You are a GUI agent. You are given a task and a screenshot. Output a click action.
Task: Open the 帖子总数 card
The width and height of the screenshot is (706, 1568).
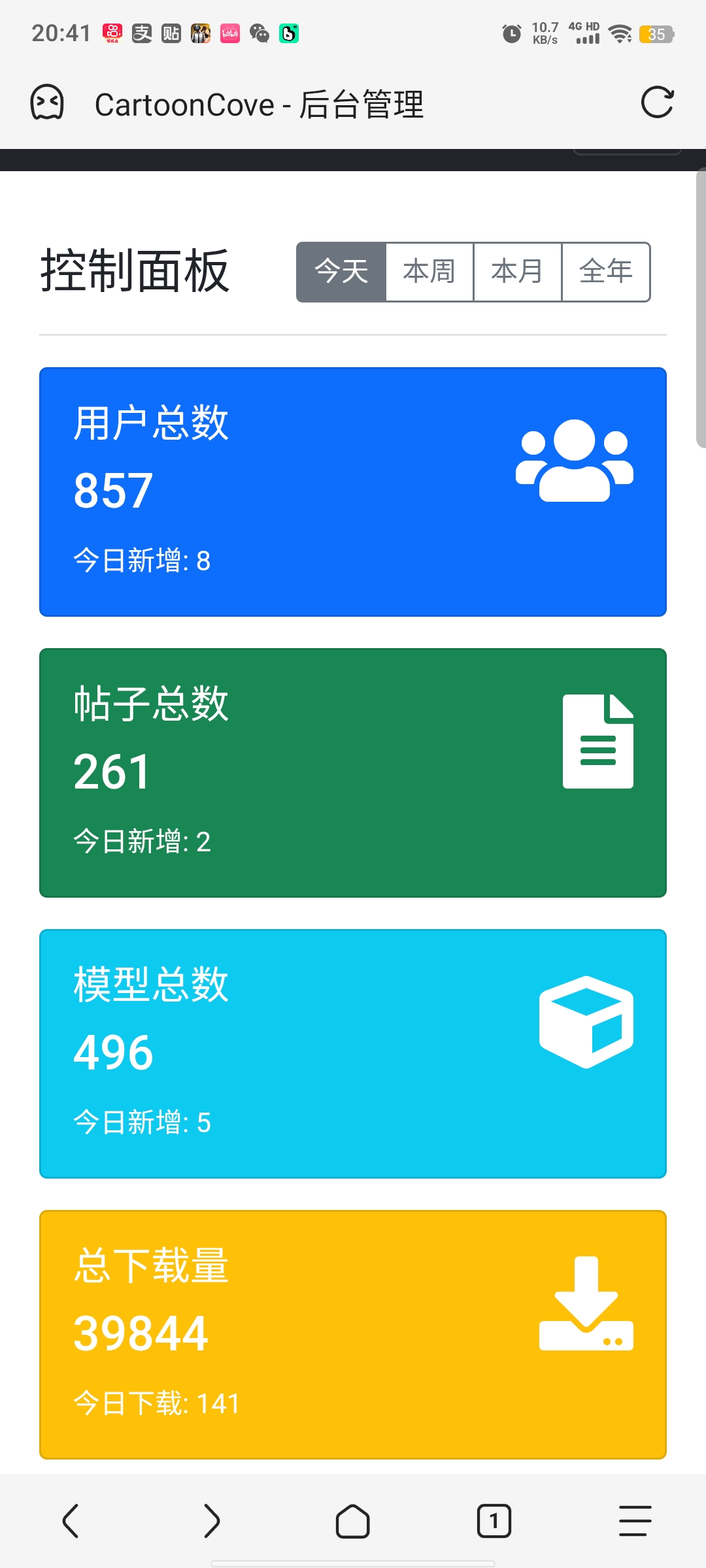click(x=353, y=773)
